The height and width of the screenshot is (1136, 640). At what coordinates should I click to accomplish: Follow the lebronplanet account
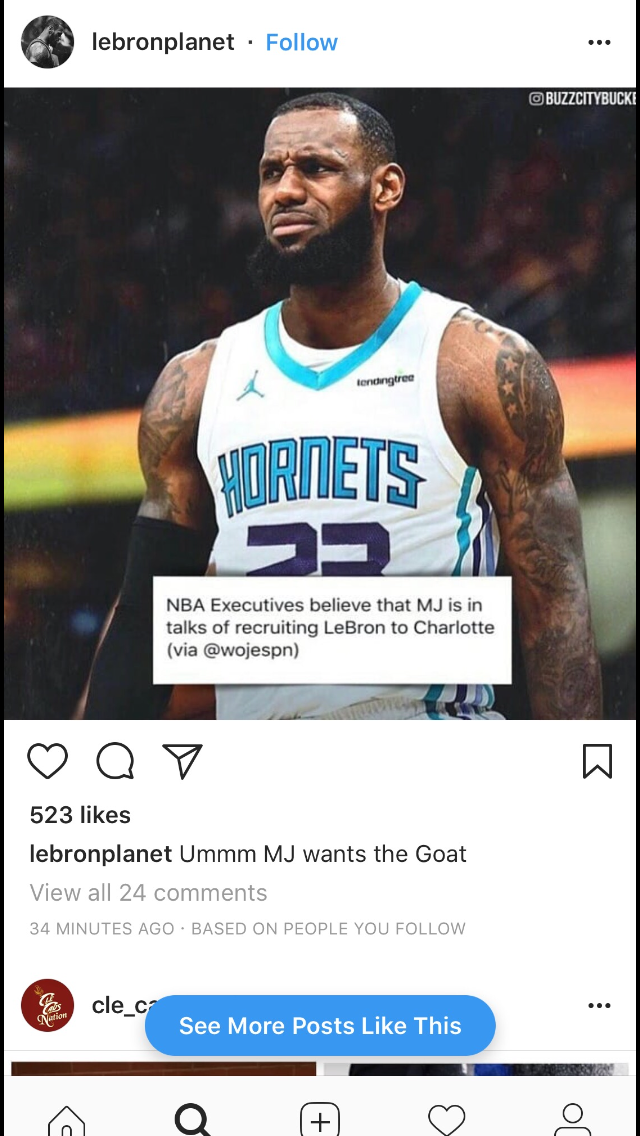coord(302,43)
